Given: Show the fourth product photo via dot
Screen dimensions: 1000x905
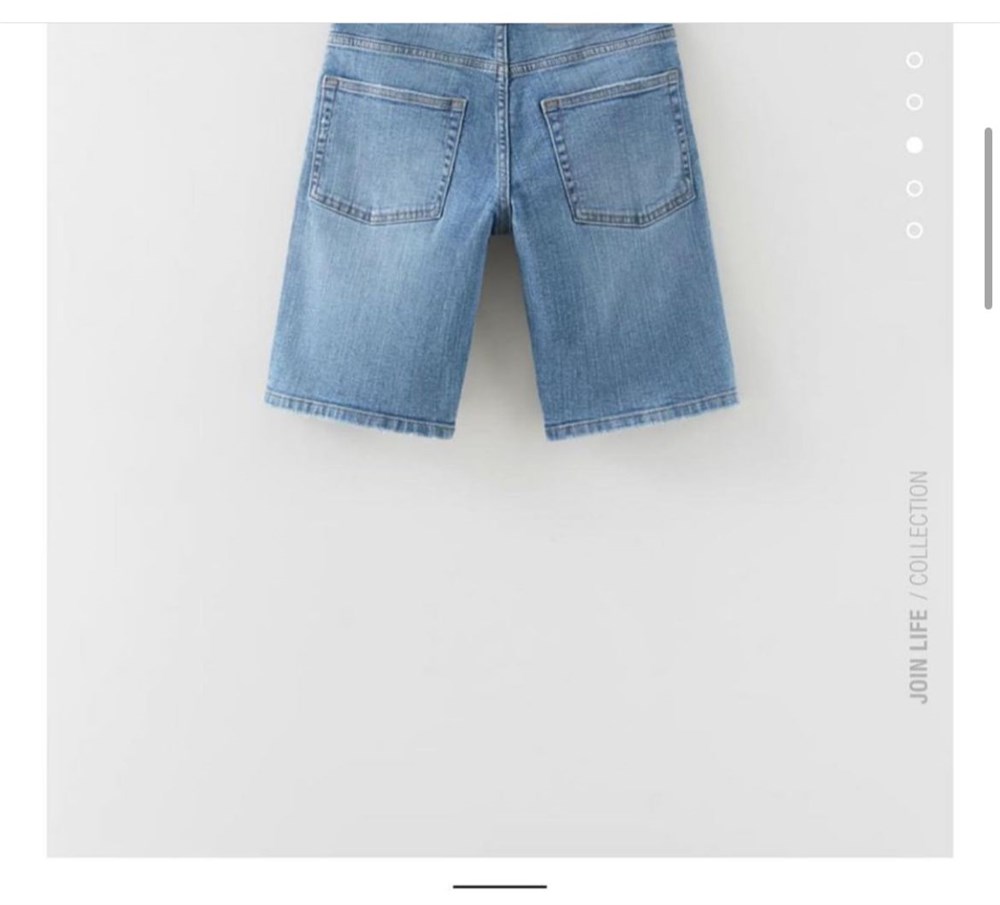Looking at the screenshot, I should tap(914, 188).
